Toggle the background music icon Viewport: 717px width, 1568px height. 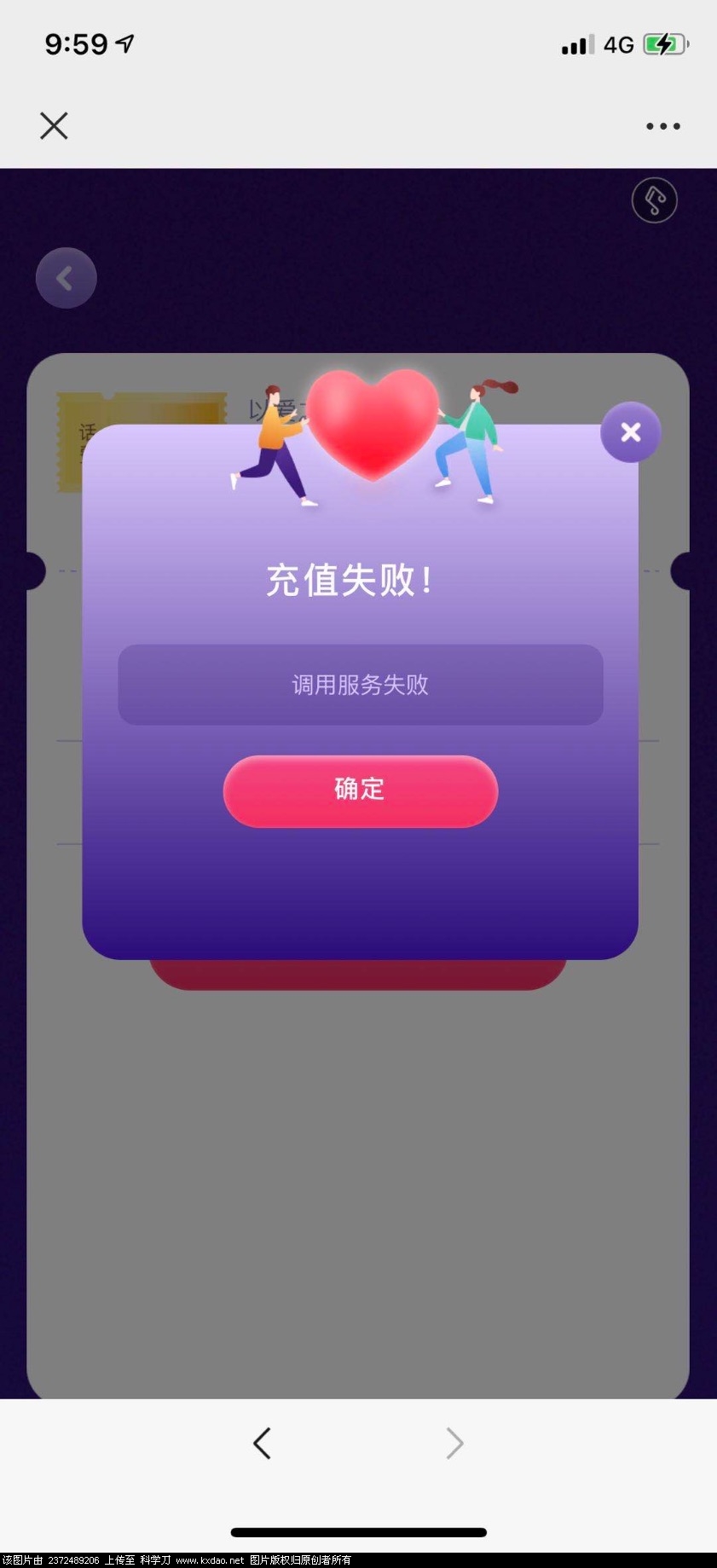tap(654, 200)
